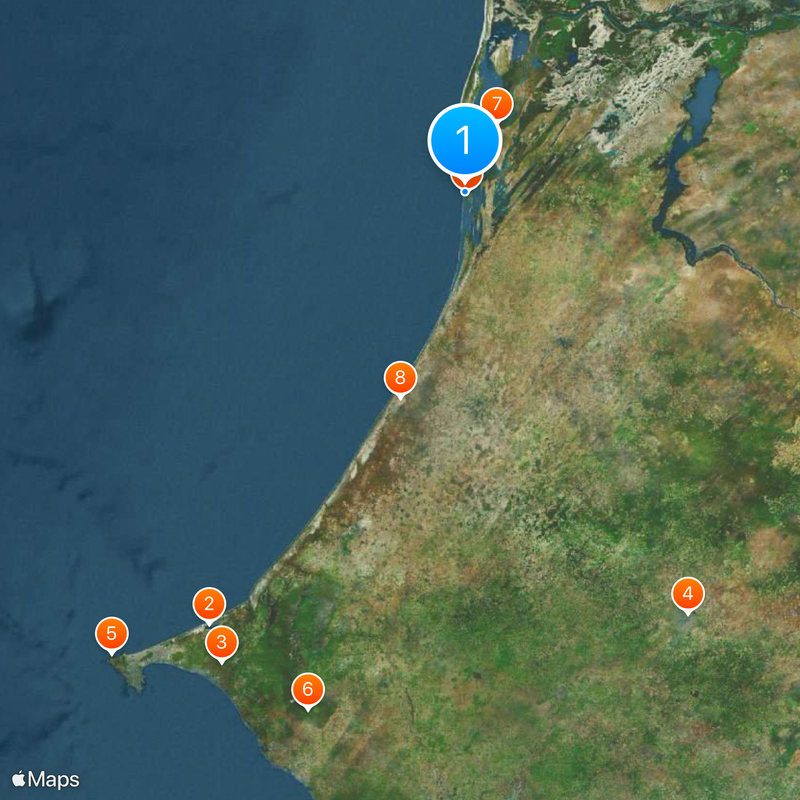Select the blue map pin numbered 1
Viewport: 800px width, 800px height.
(465, 140)
